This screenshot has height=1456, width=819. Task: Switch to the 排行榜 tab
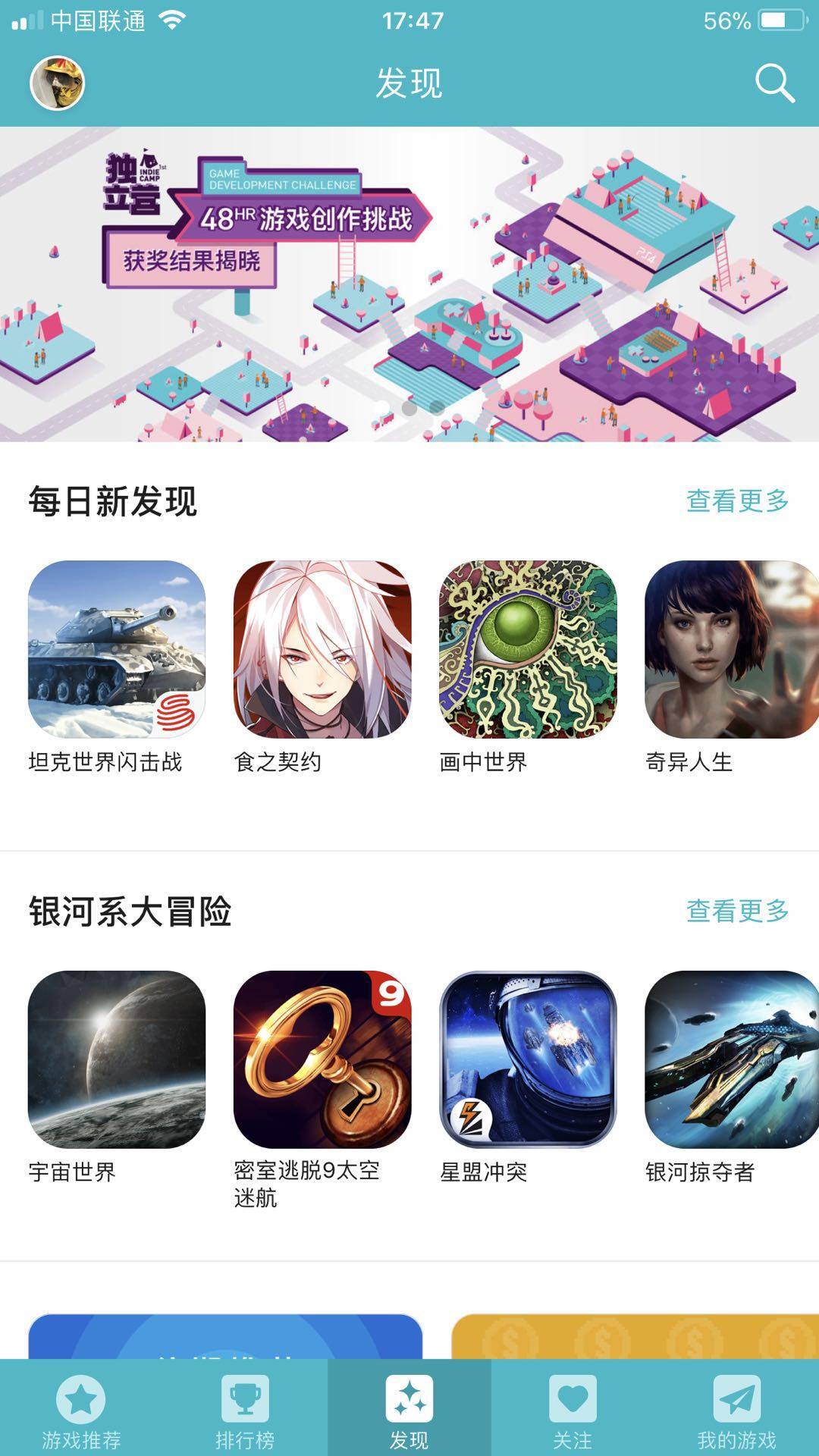(245, 1410)
